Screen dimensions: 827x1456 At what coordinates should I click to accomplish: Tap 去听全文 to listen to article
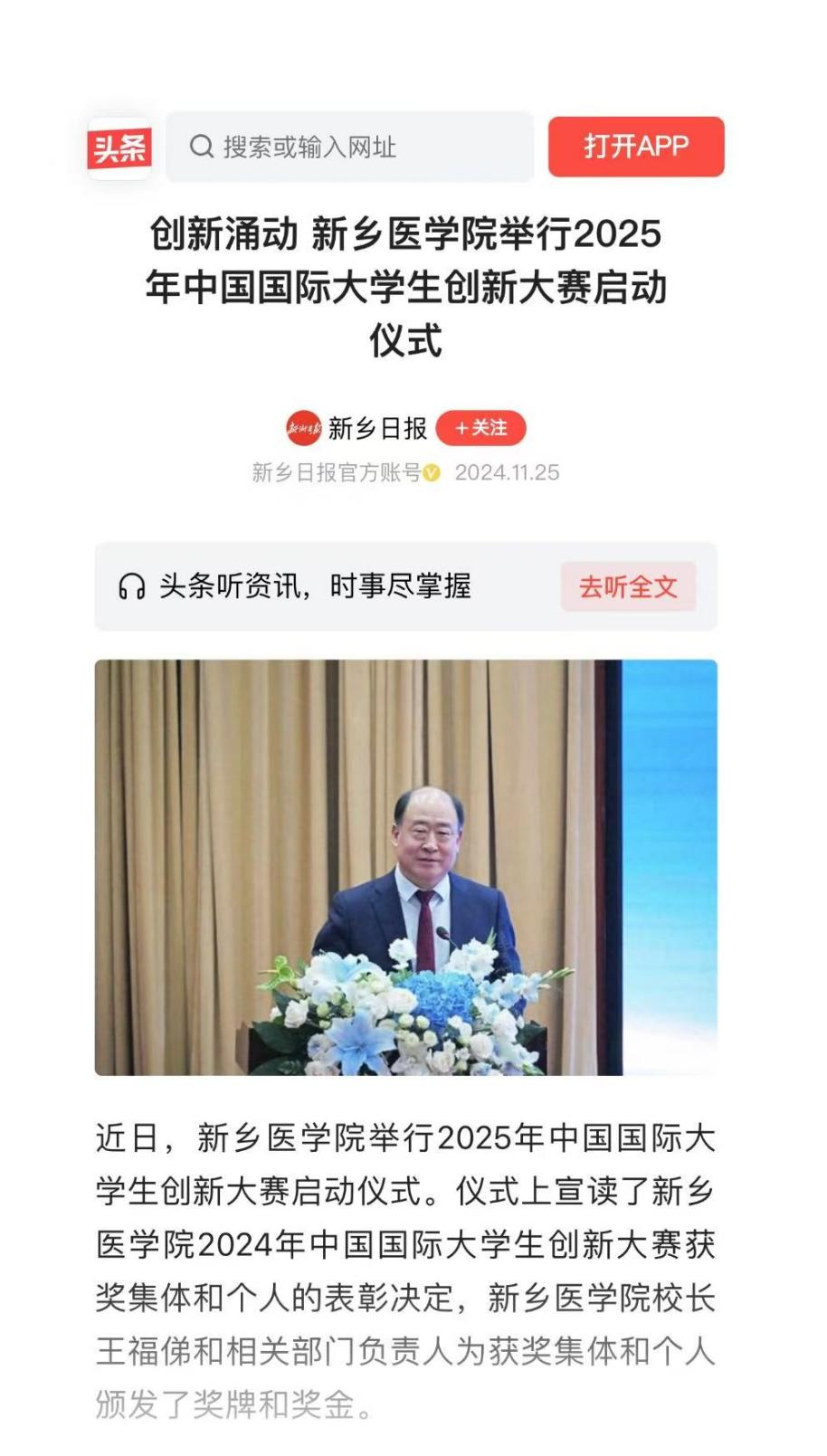click(628, 586)
